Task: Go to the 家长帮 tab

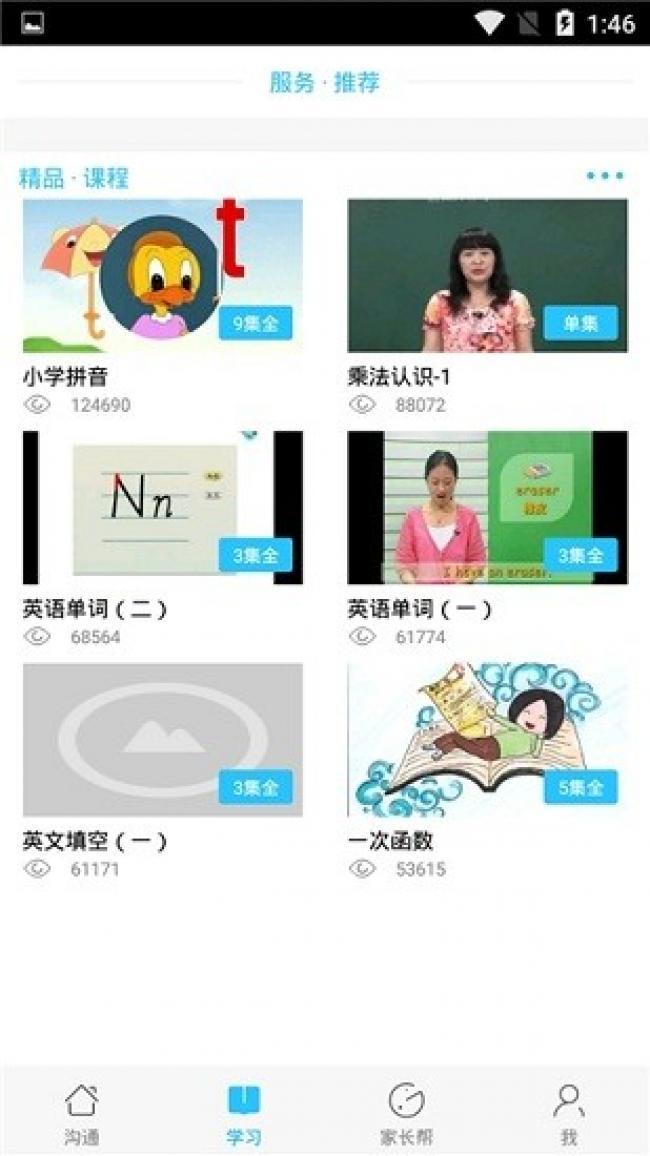Action: pyautogui.click(x=406, y=1113)
